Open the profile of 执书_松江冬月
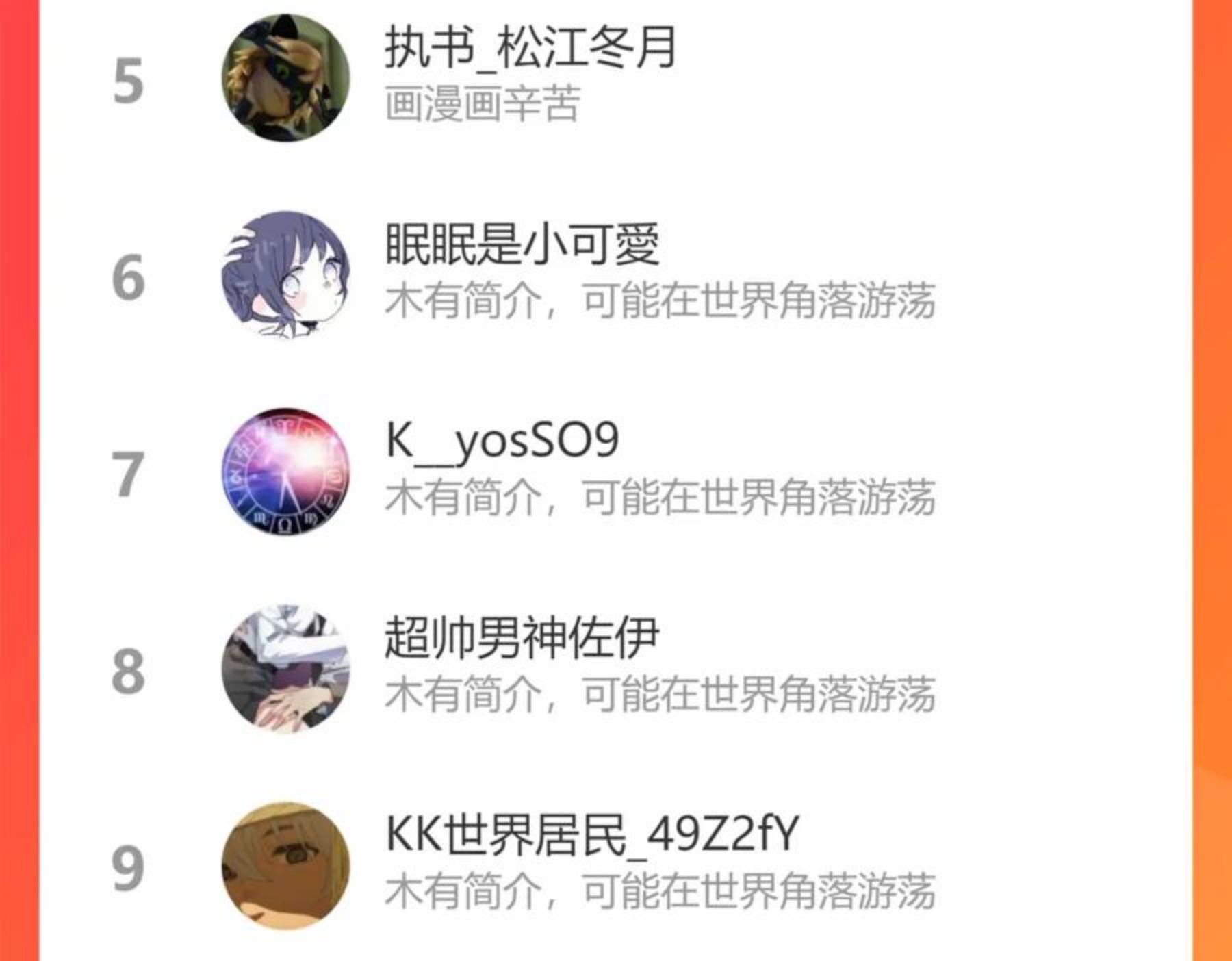This screenshot has height=961, width=1232. (x=616, y=77)
